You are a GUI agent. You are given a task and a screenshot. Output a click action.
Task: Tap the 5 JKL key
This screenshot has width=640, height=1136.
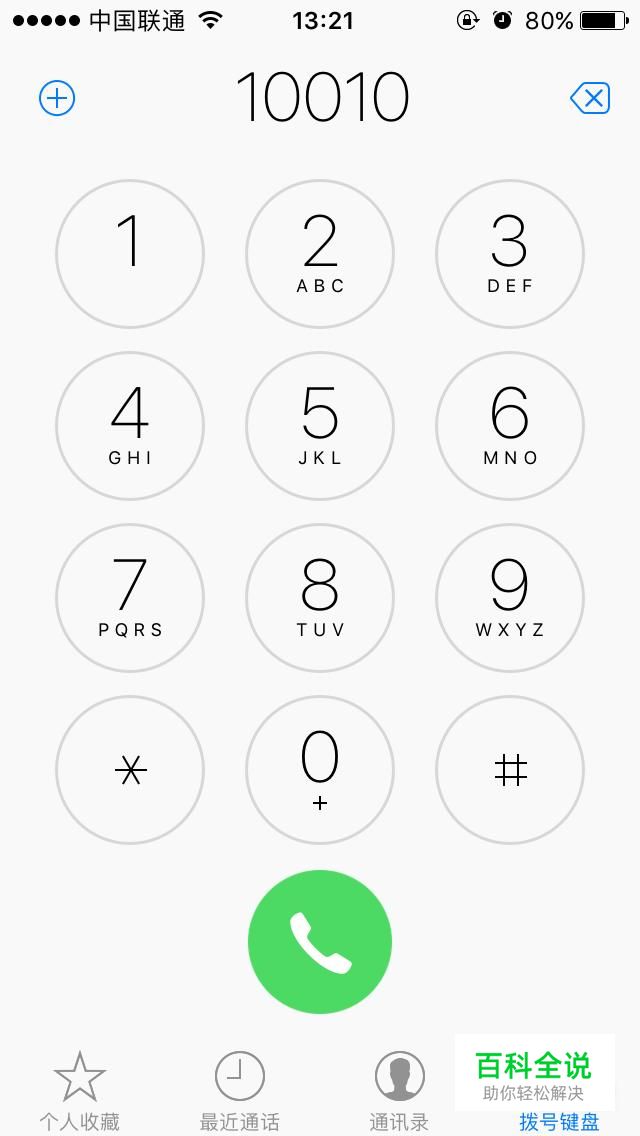pos(320,426)
